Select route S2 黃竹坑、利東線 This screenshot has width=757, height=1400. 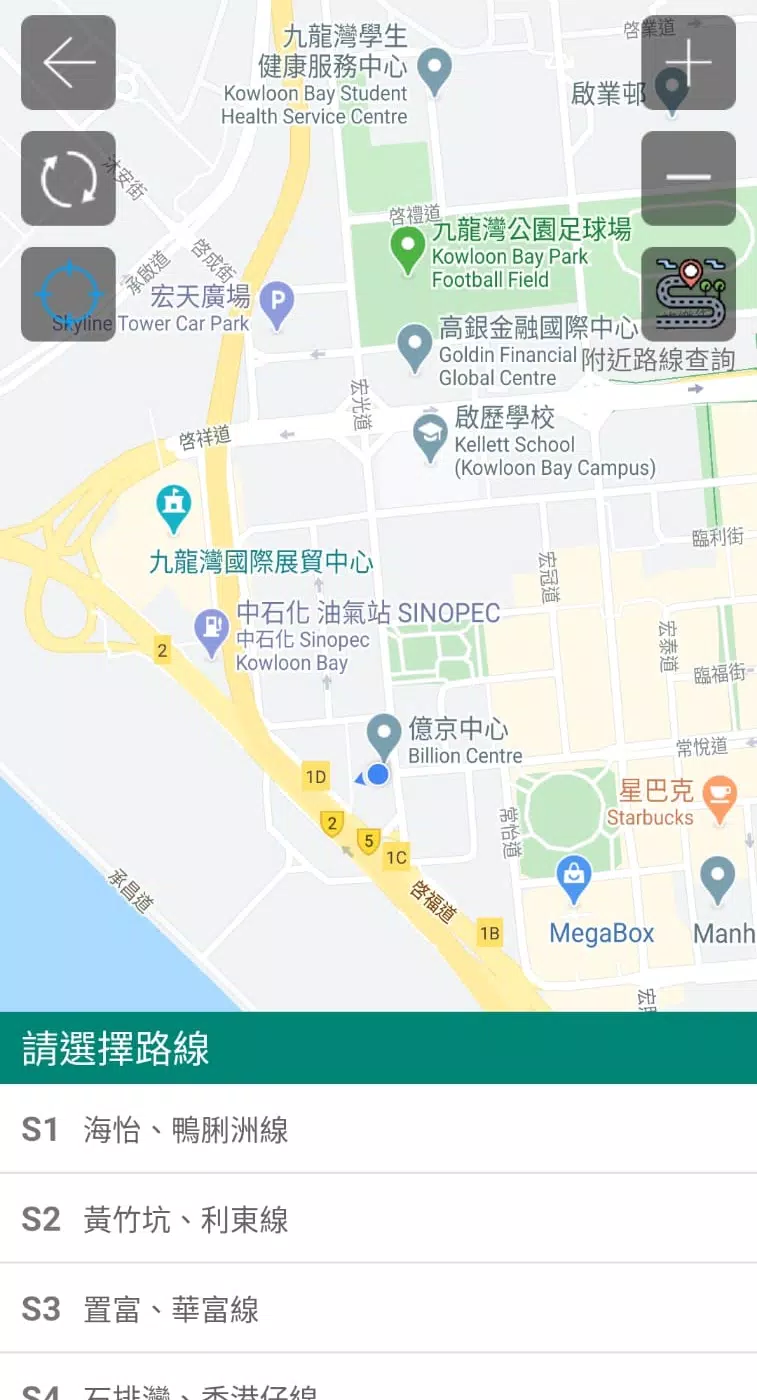tap(378, 1219)
